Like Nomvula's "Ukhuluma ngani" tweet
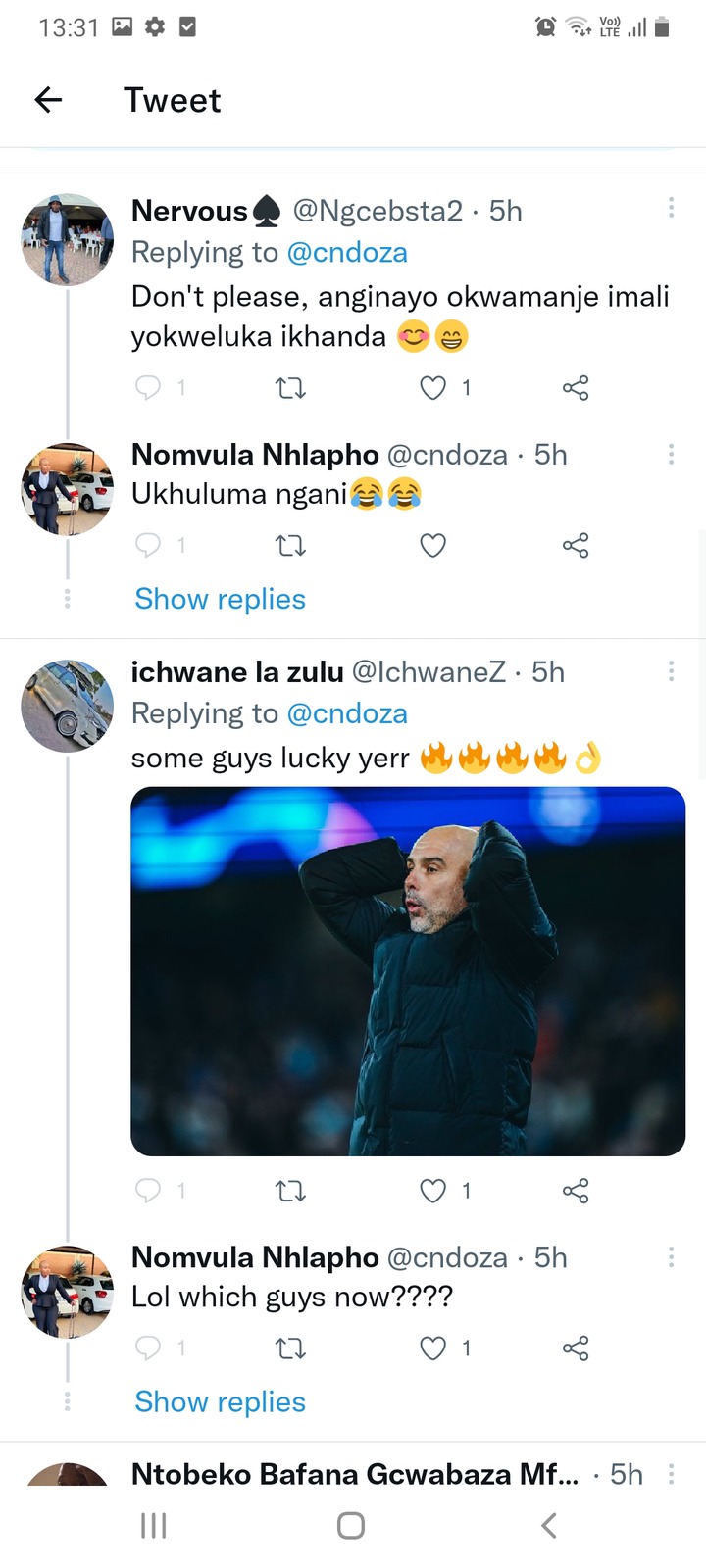706x1568 pixels. (432, 545)
